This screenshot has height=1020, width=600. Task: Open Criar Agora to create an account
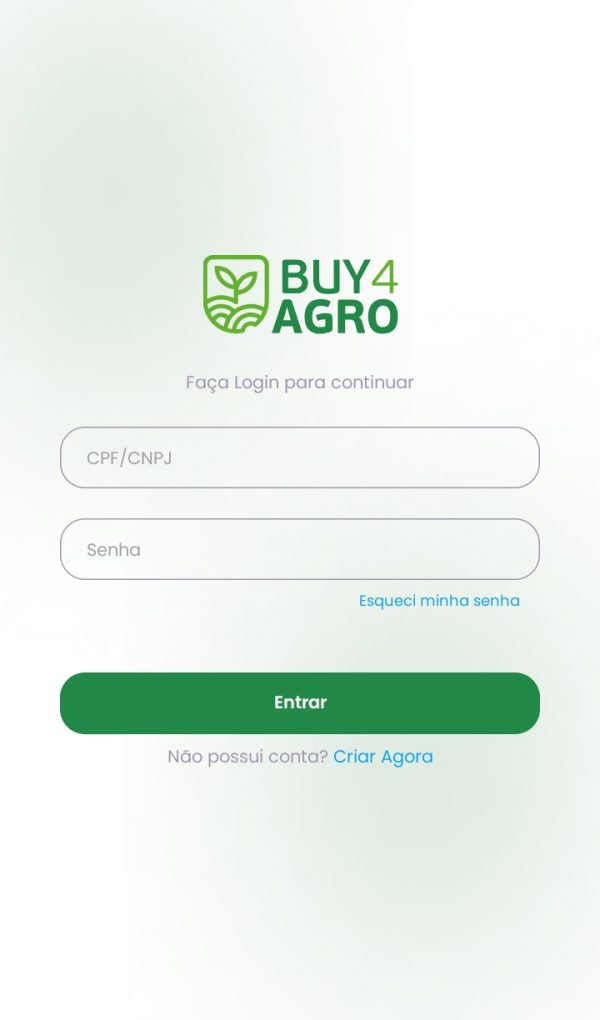[383, 757]
